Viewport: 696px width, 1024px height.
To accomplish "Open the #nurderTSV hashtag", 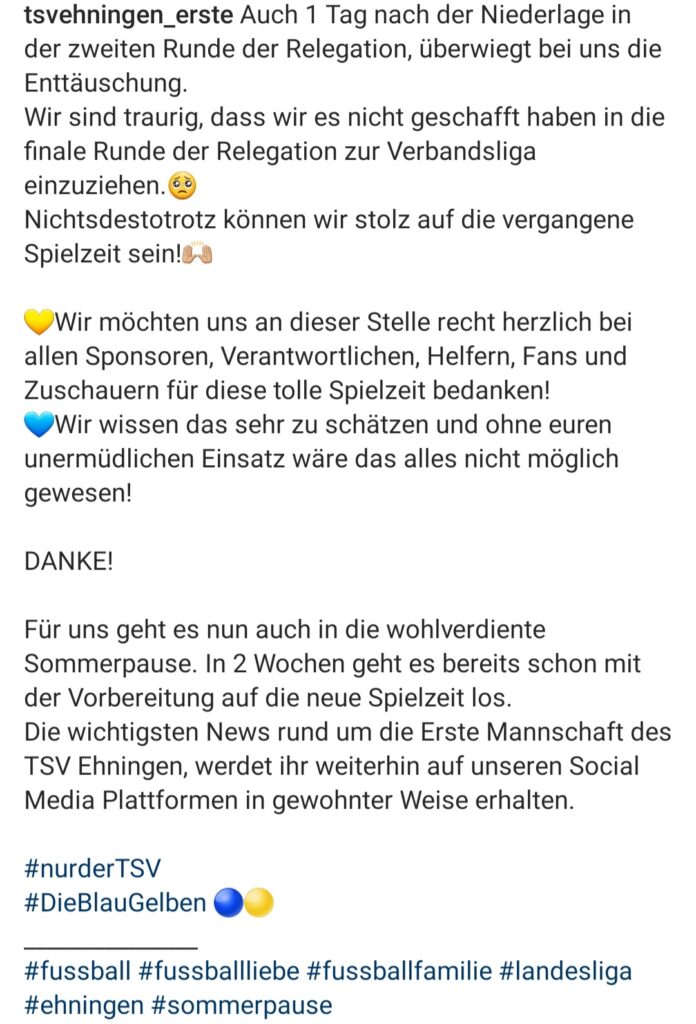I will (x=92, y=867).
